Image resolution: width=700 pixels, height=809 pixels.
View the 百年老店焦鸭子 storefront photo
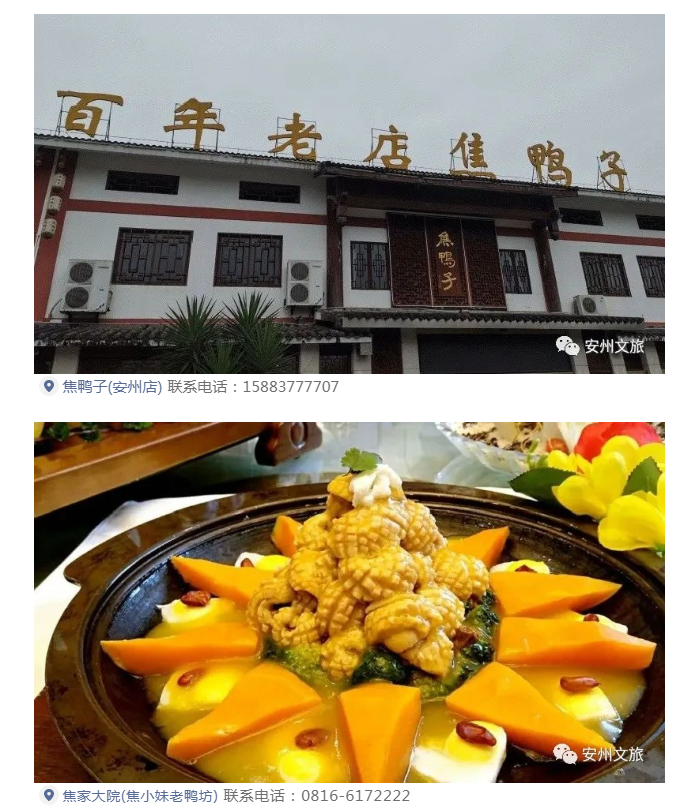coord(349,194)
